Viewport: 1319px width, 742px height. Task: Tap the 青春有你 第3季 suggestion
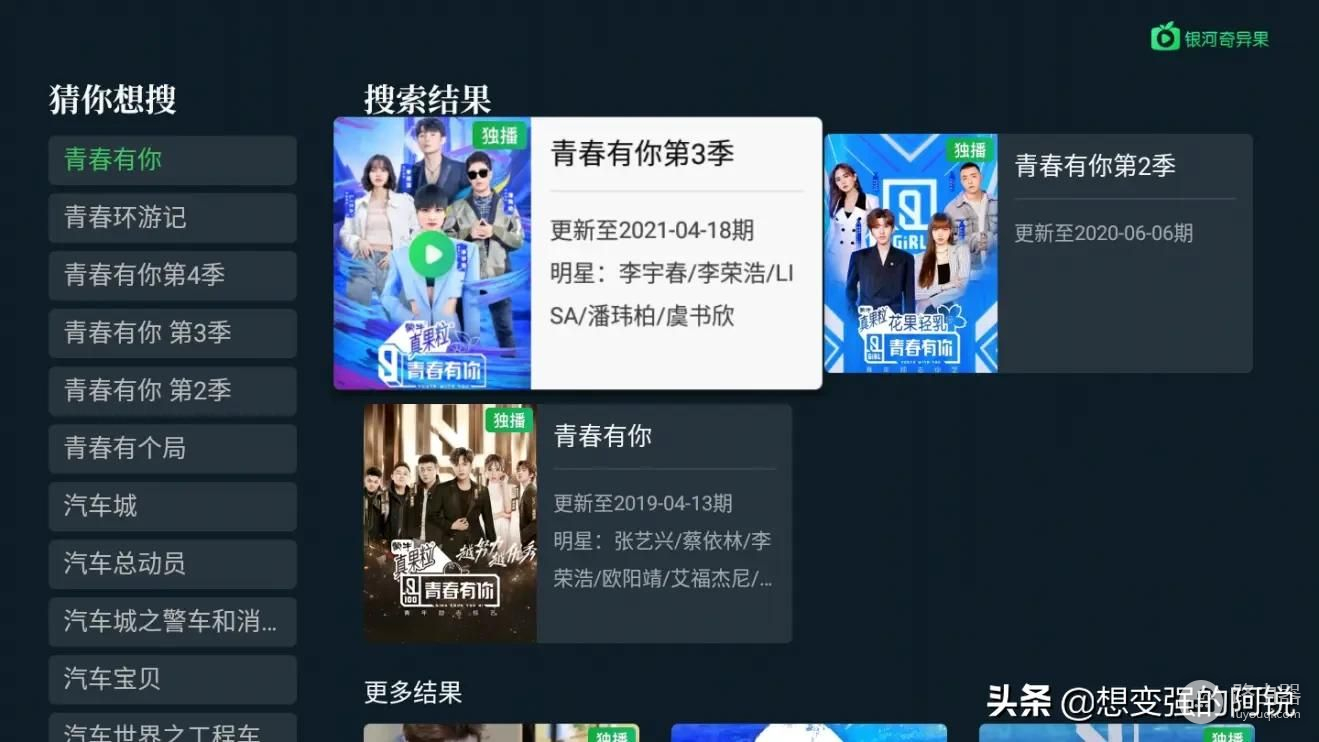pyautogui.click(x=172, y=334)
